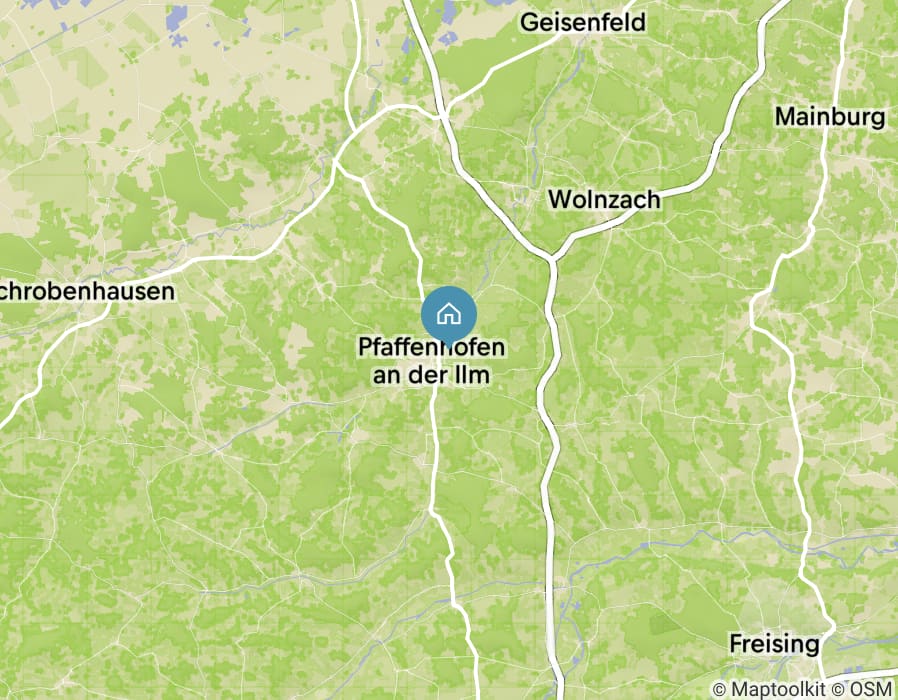
Task: Tap the home marker at Pfaffenhofen
Action: pyautogui.click(x=449, y=314)
